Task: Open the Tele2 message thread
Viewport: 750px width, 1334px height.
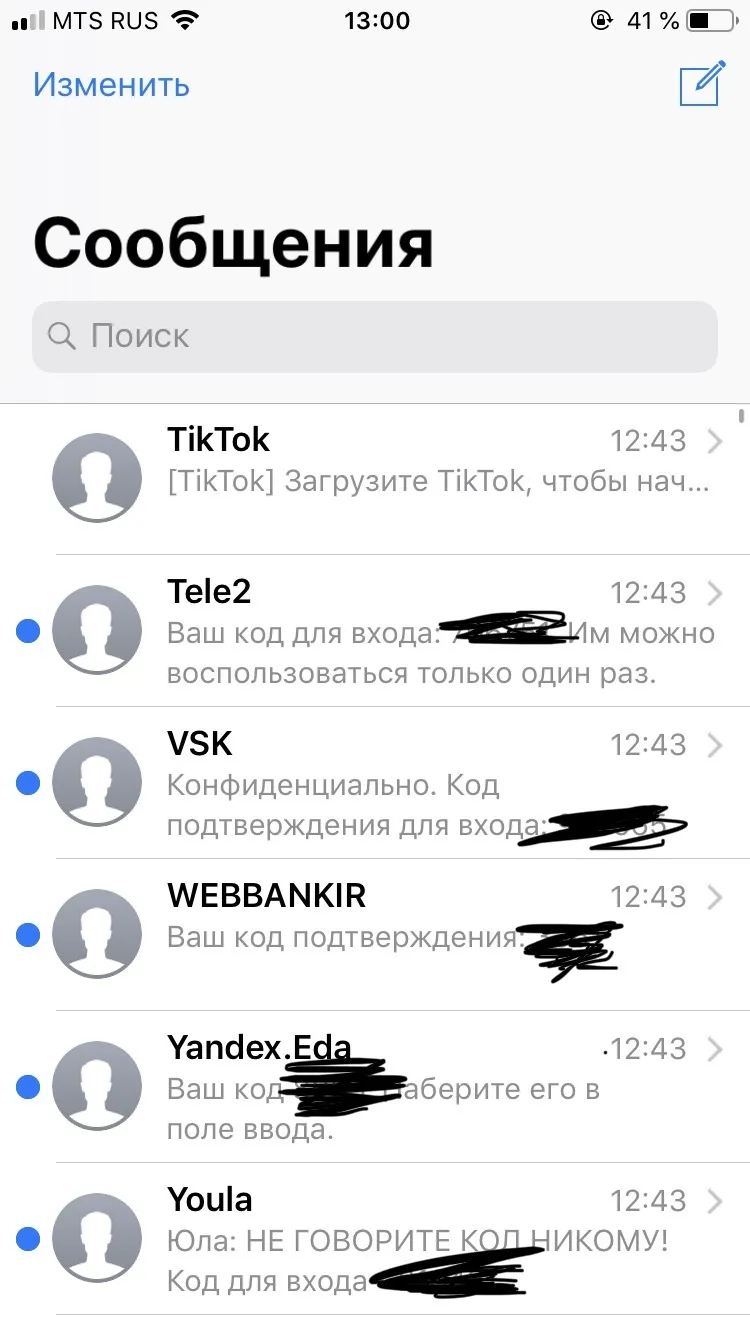Action: 375,631
